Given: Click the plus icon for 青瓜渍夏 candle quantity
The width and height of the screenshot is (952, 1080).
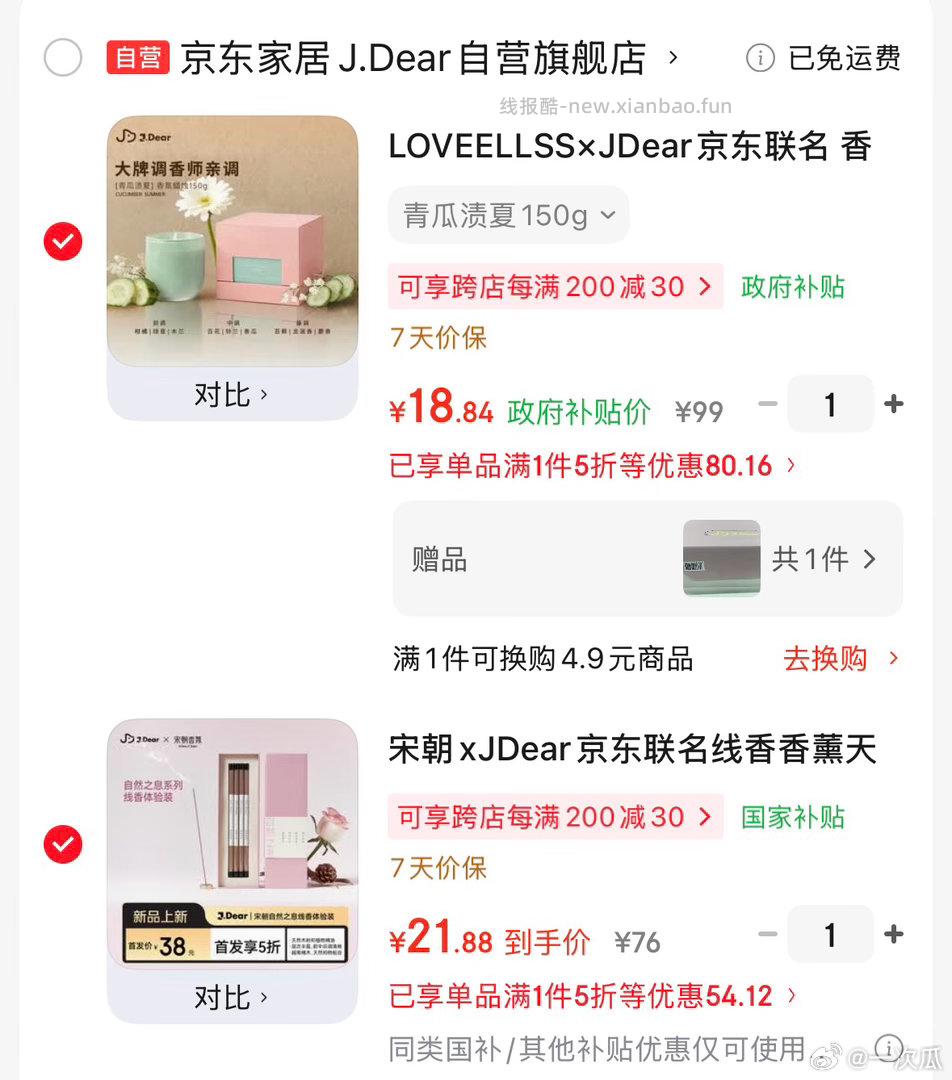Looking at the screenshot, I should (x=893, y=404).
